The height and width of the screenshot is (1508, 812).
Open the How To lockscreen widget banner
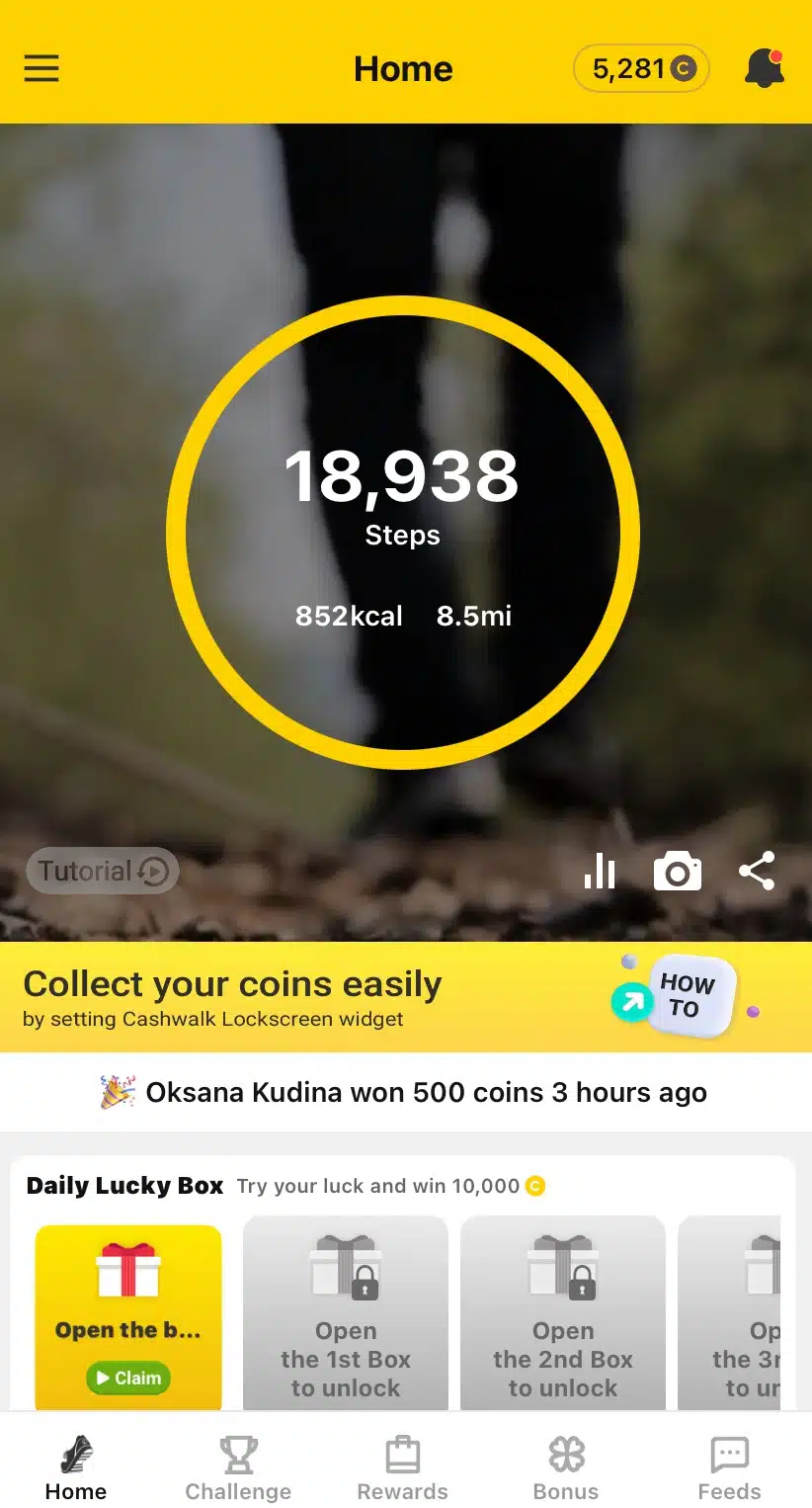pyautogui.click(x=682, y=996)
